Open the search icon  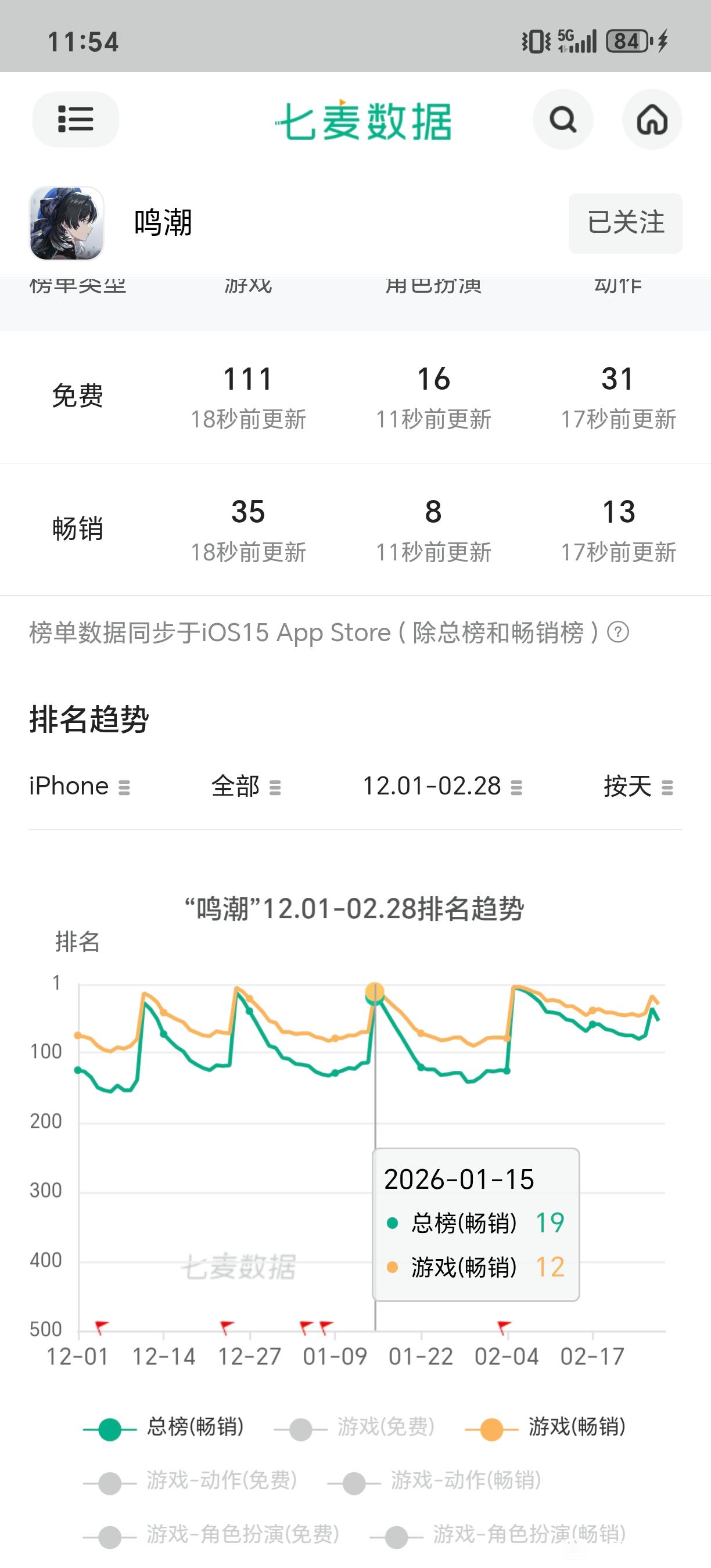coord(562,119)
